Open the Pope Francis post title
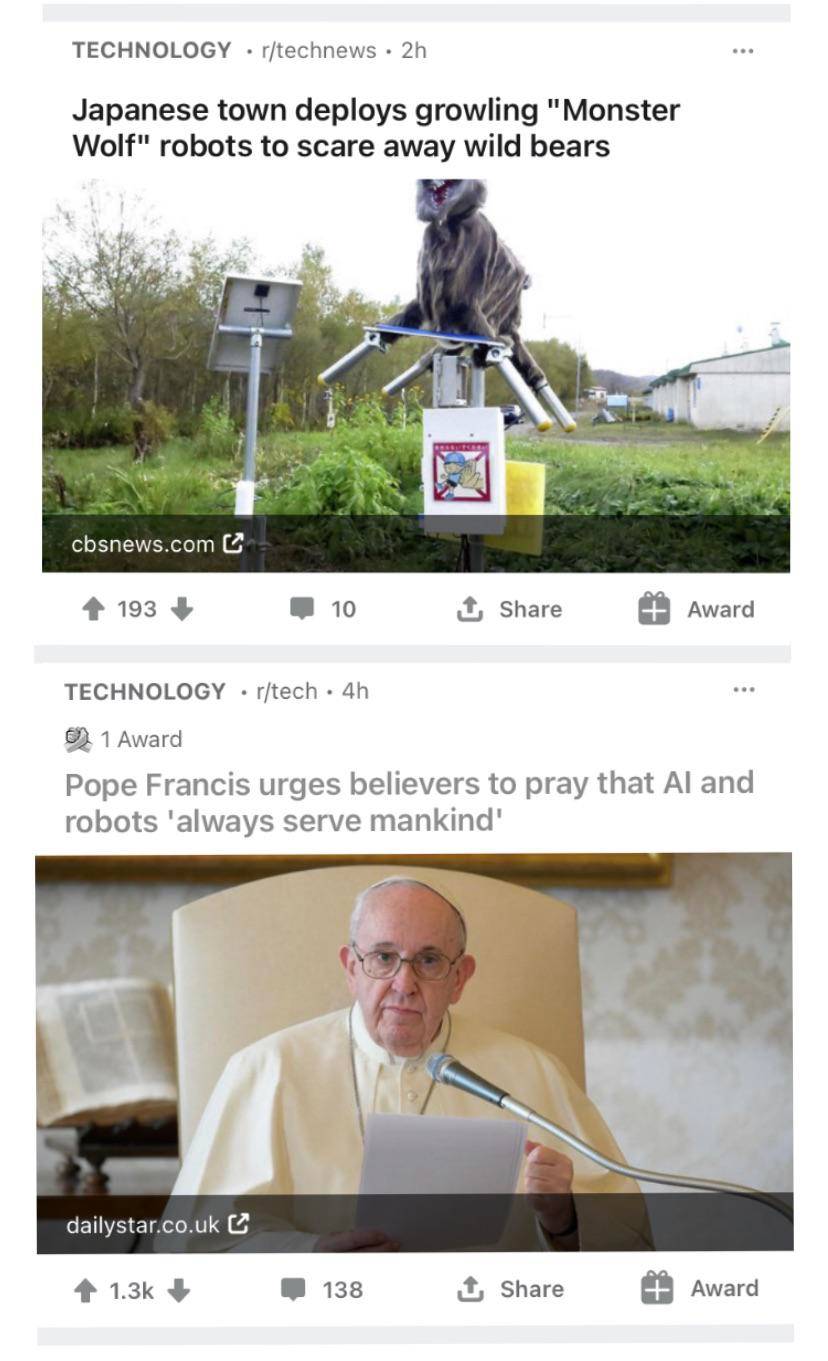This screenshot has height=1361, width=828. click(x=408, y=801)
